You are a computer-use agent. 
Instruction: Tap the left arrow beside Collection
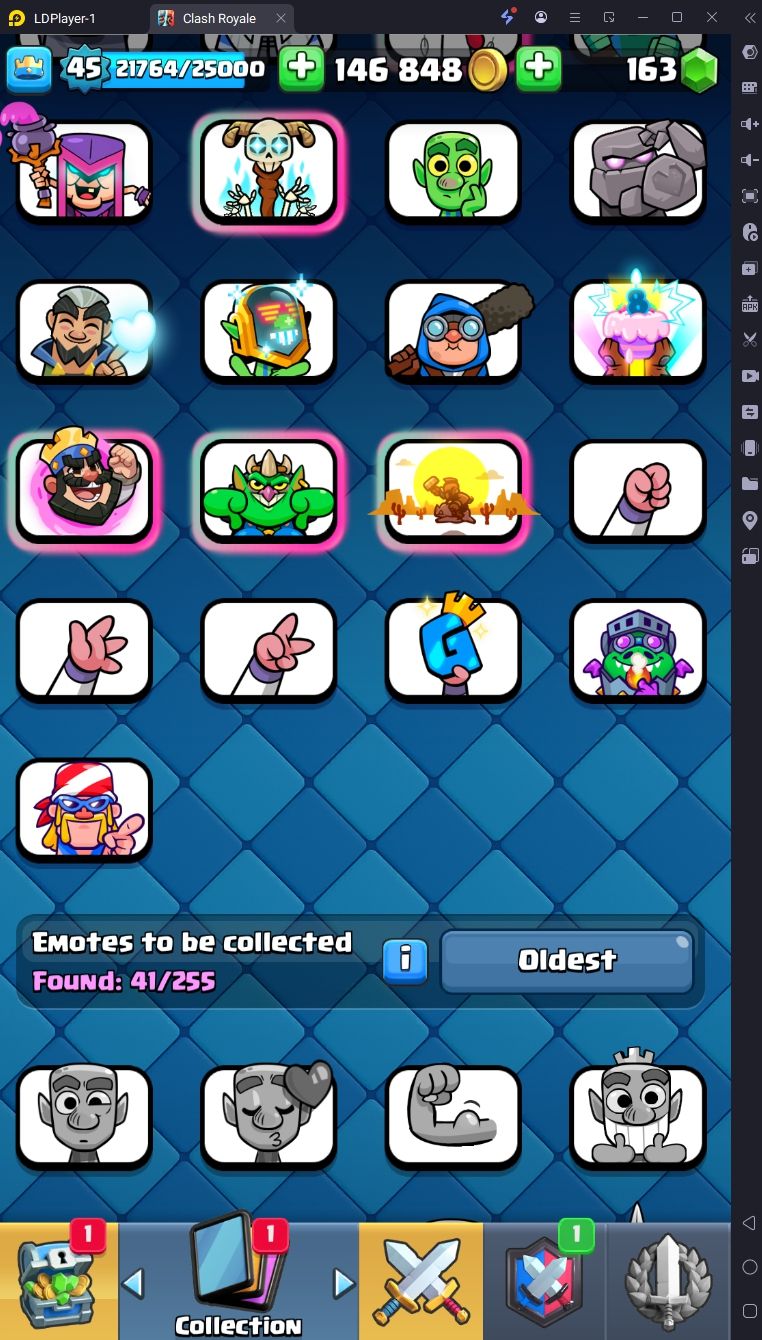tap(133, 1282)
